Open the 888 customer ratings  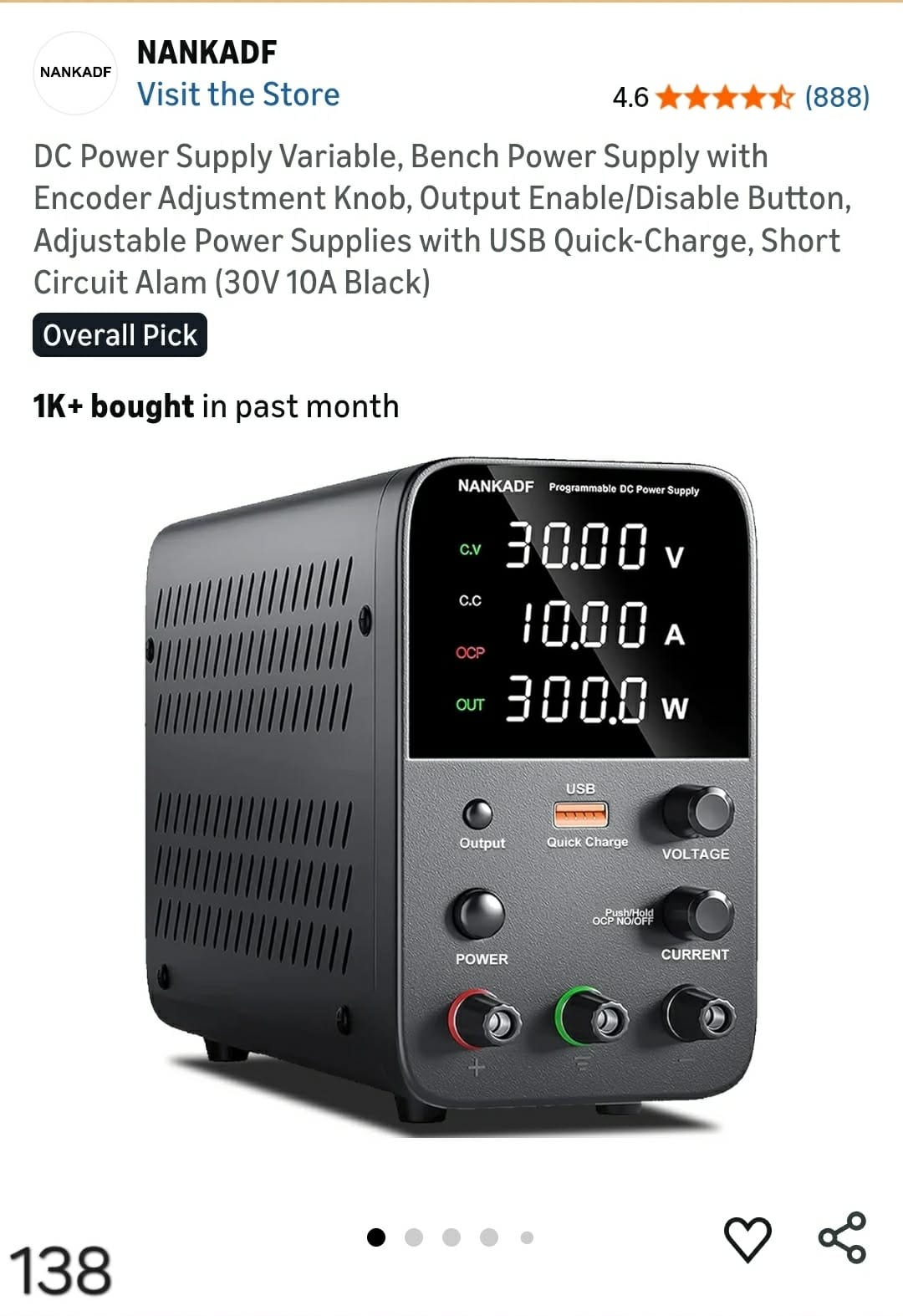836,97
